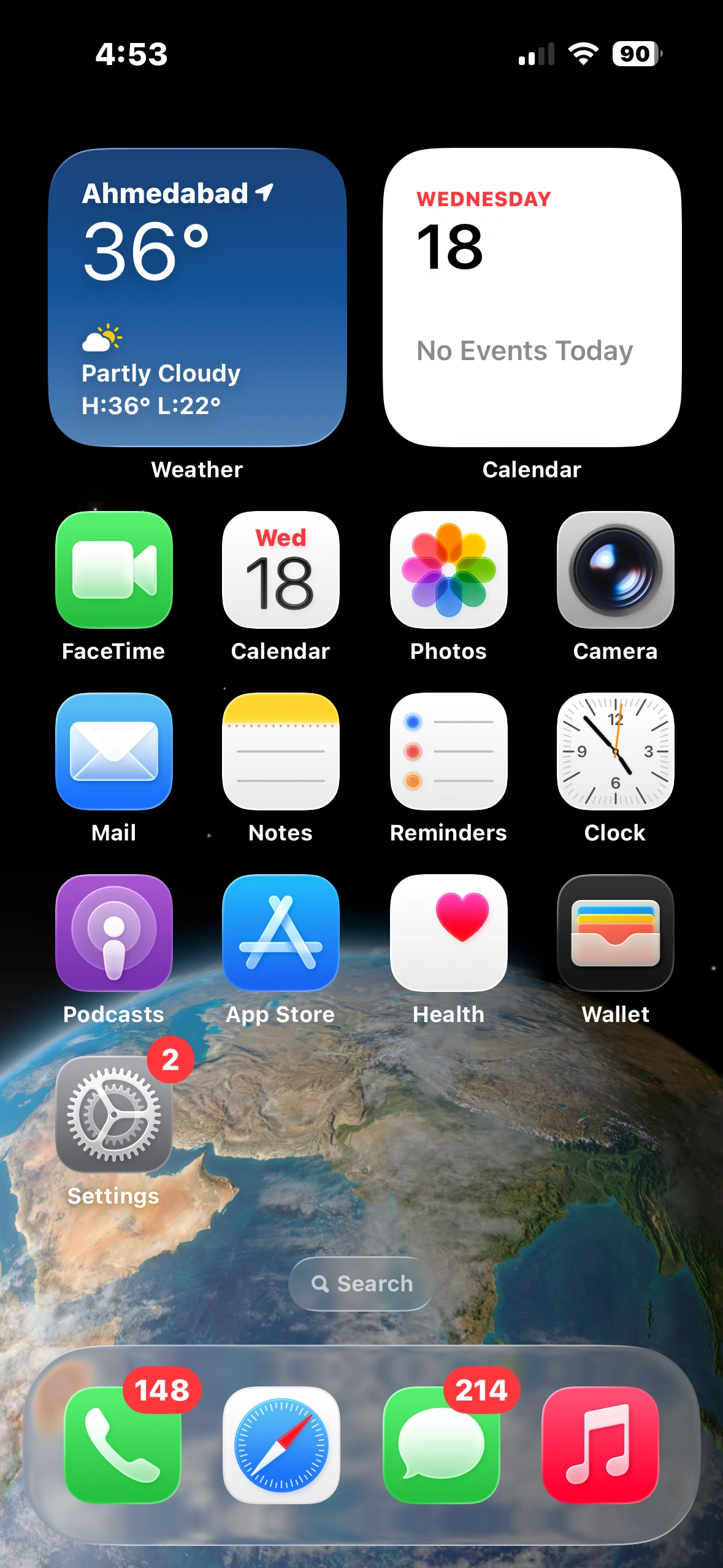The width and height of the screenshot is (723, 1568).
Task: Open the FaceTime app
Action: [114, 571]
